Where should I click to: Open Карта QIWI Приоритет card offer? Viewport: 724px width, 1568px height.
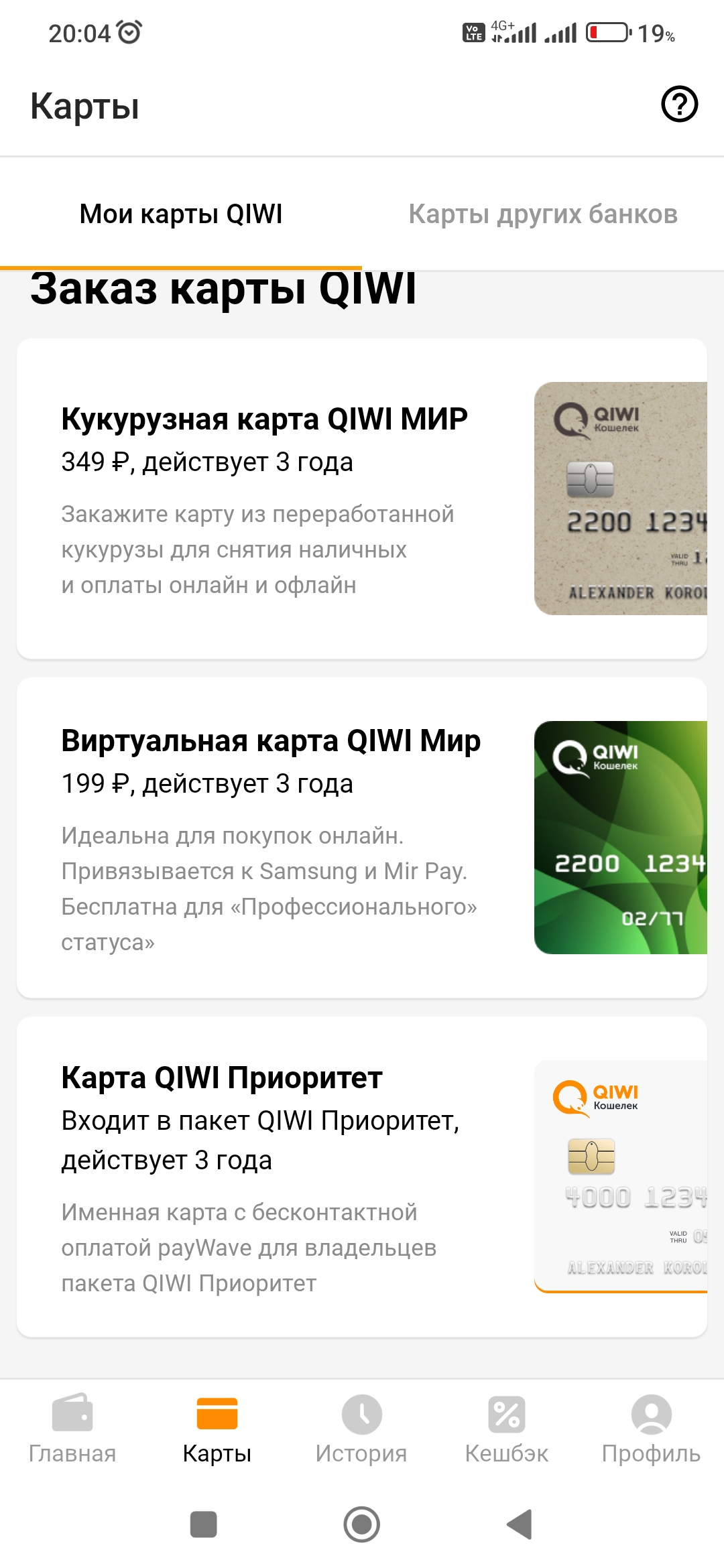(362, 1177)
